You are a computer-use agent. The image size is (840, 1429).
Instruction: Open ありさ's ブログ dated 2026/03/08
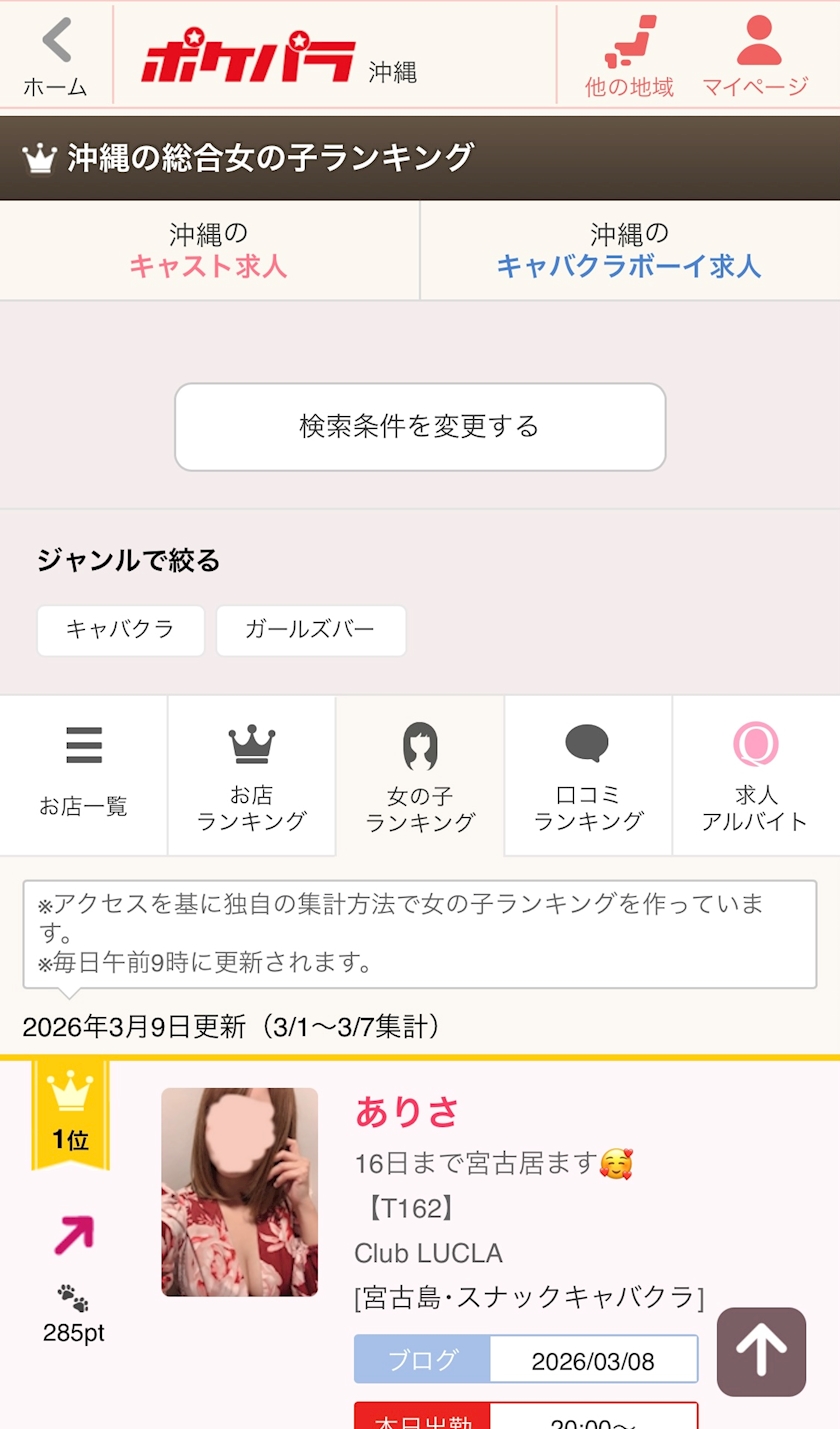pyautogui.click(x=526, y=1360)
